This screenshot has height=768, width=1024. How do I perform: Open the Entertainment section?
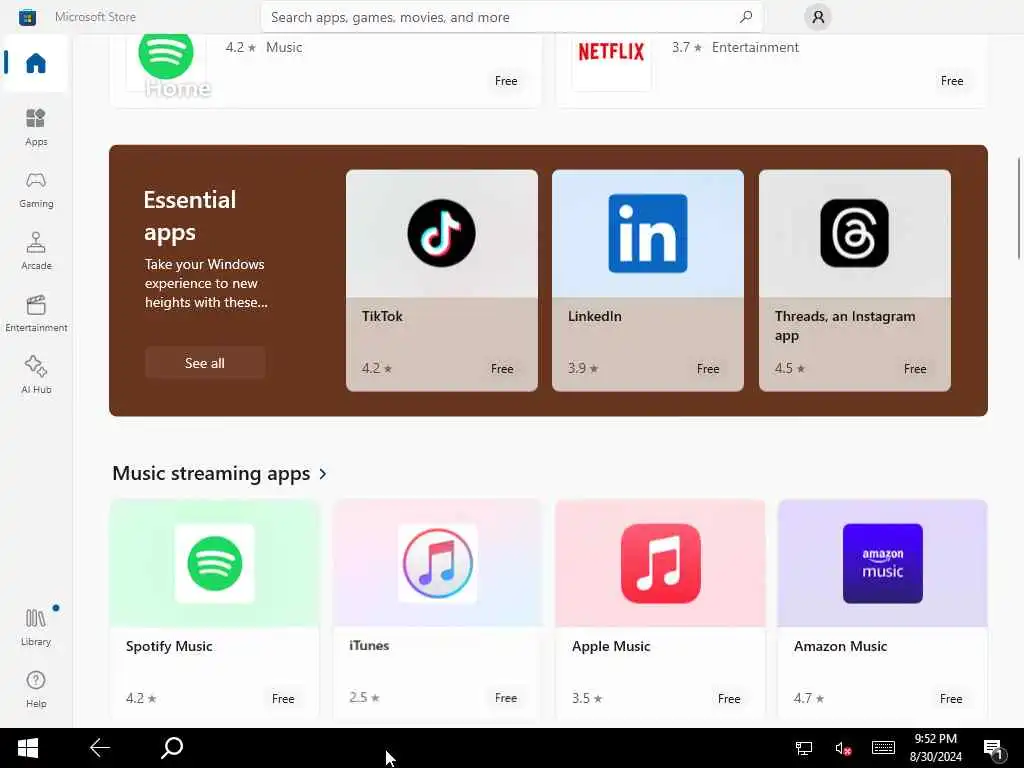coord(36,313)
